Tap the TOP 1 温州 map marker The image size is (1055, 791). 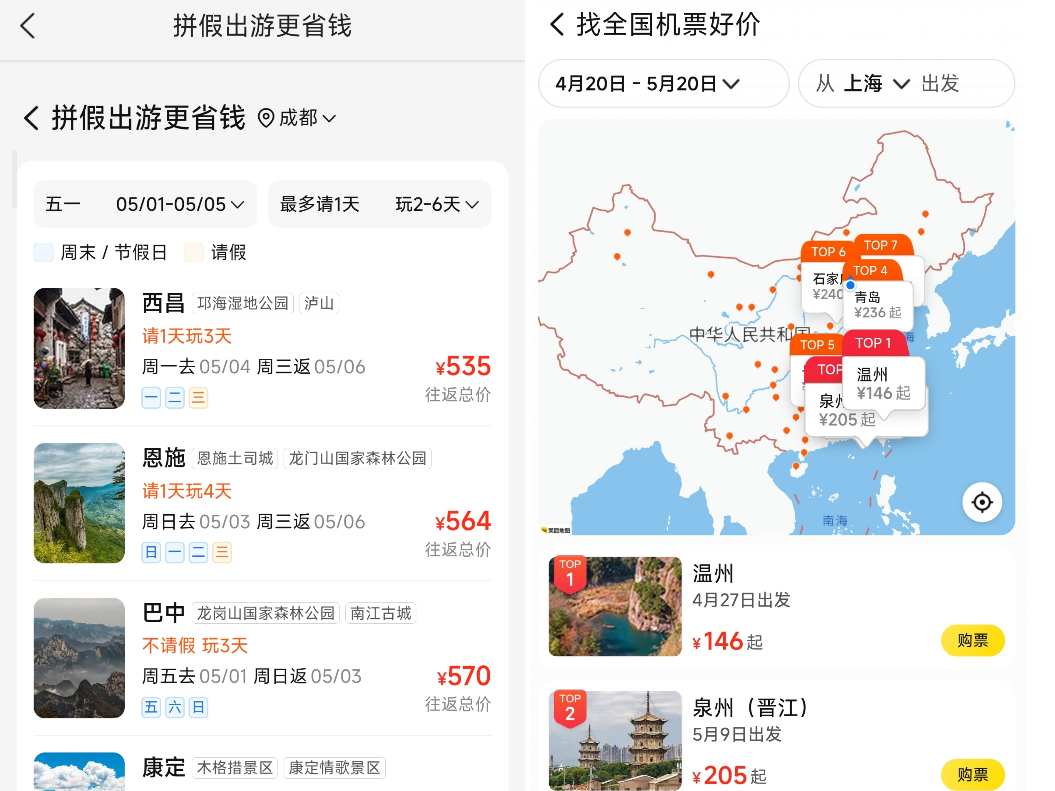point(883,381)
